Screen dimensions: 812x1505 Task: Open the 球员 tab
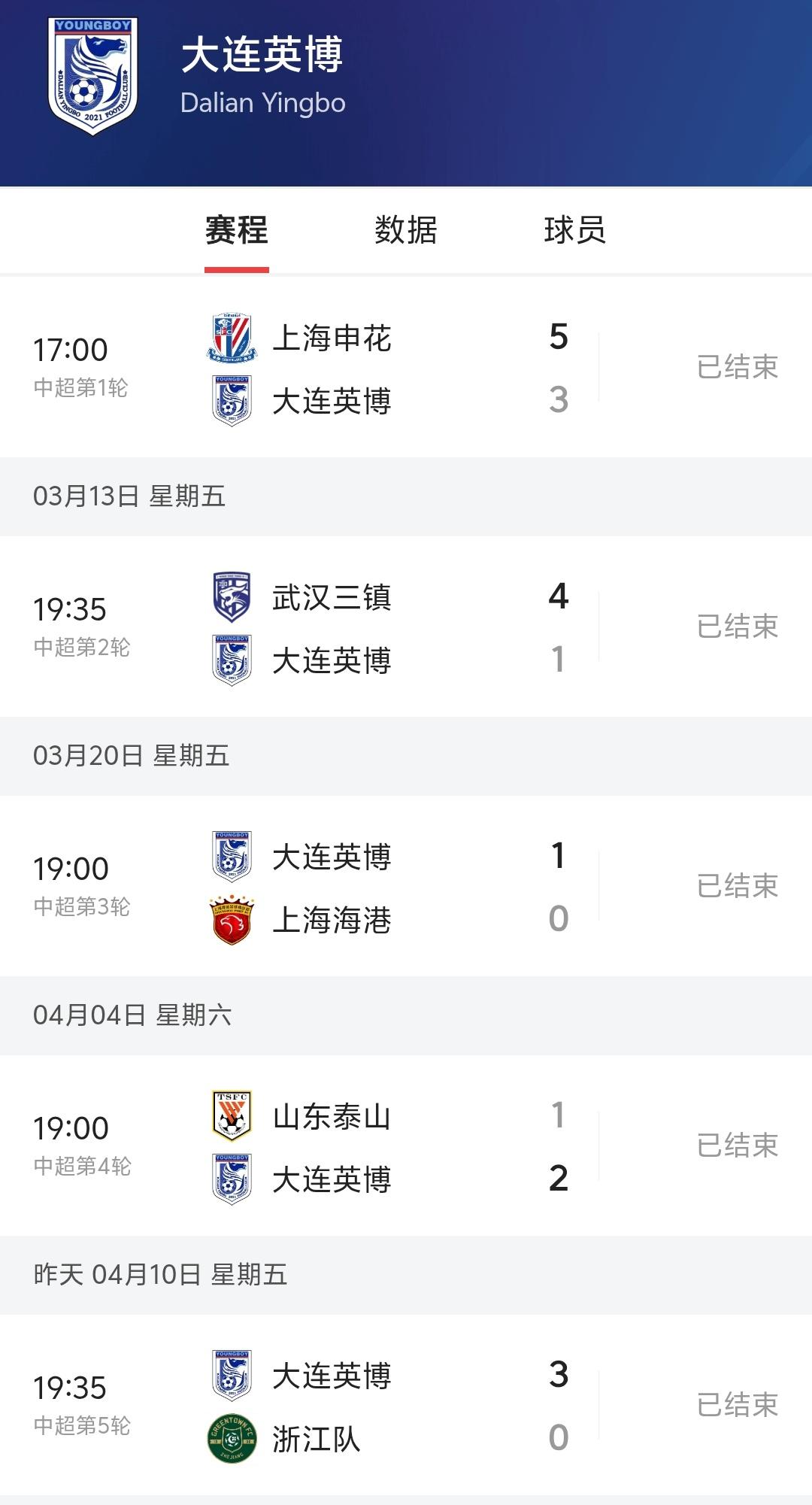coord(576,232)
